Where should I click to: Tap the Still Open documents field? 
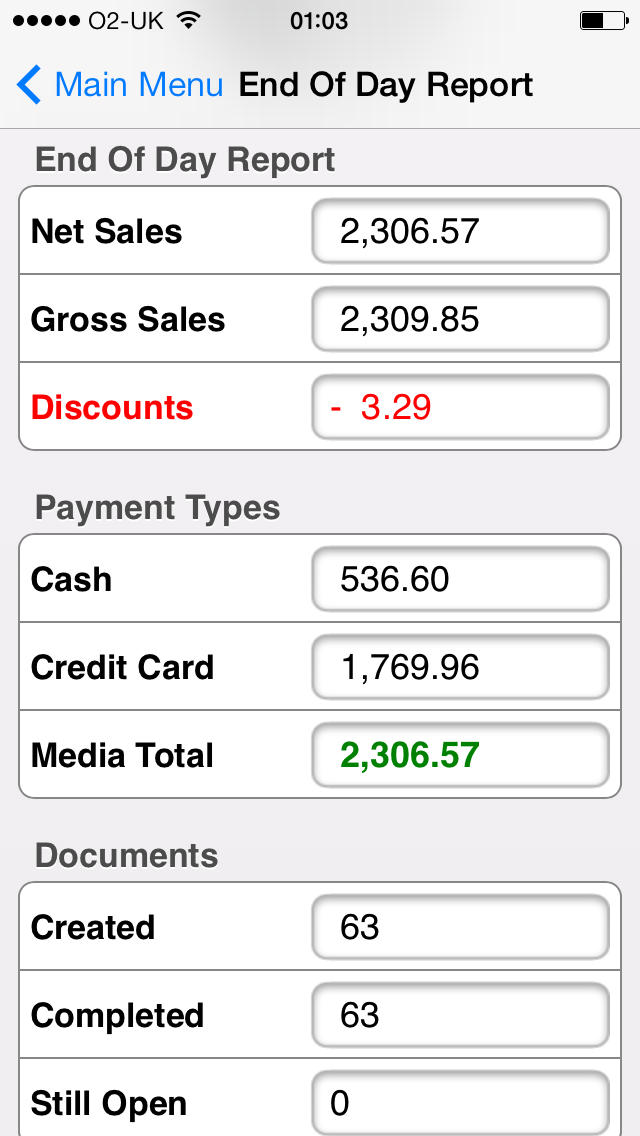click(x=460, y=1103)
